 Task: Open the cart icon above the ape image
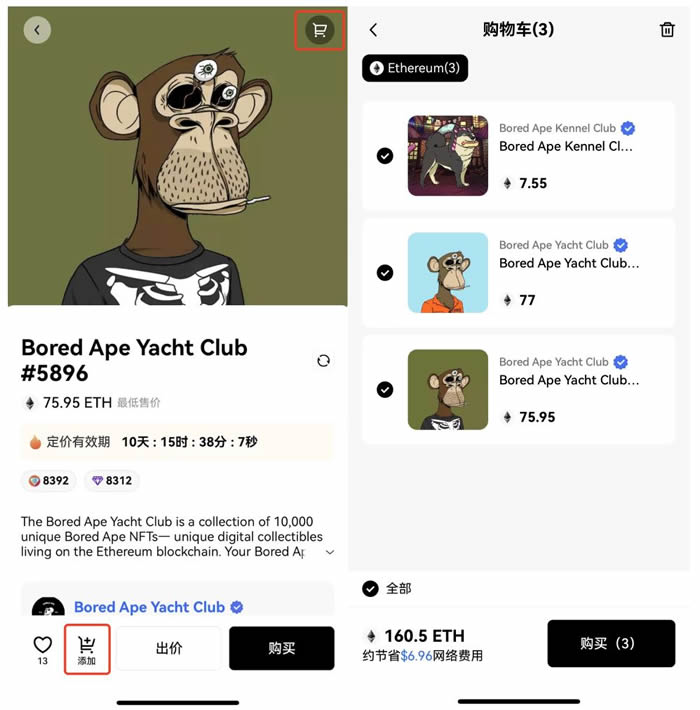point(319,30)
